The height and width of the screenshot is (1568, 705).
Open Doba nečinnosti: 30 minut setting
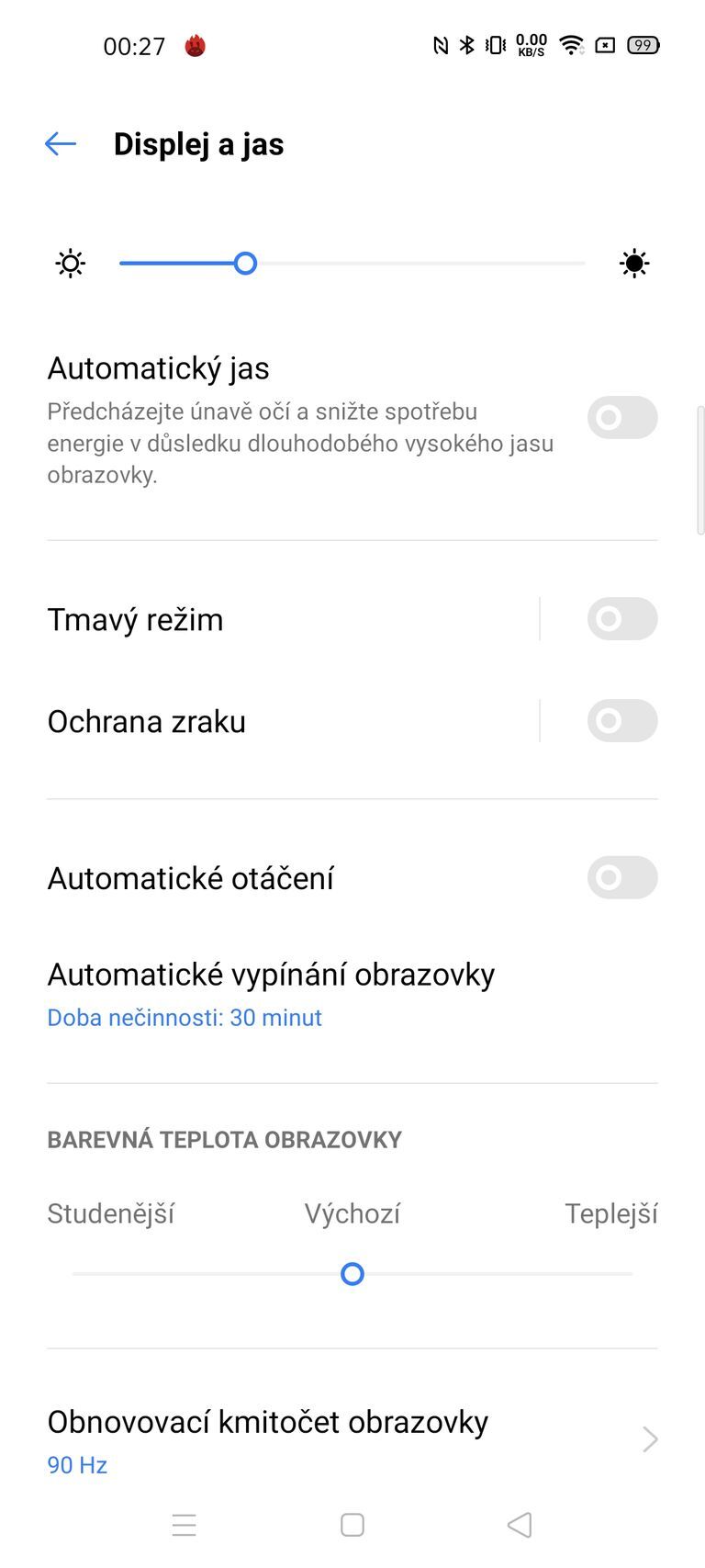pyautogui.click(x=184, y=1018)
